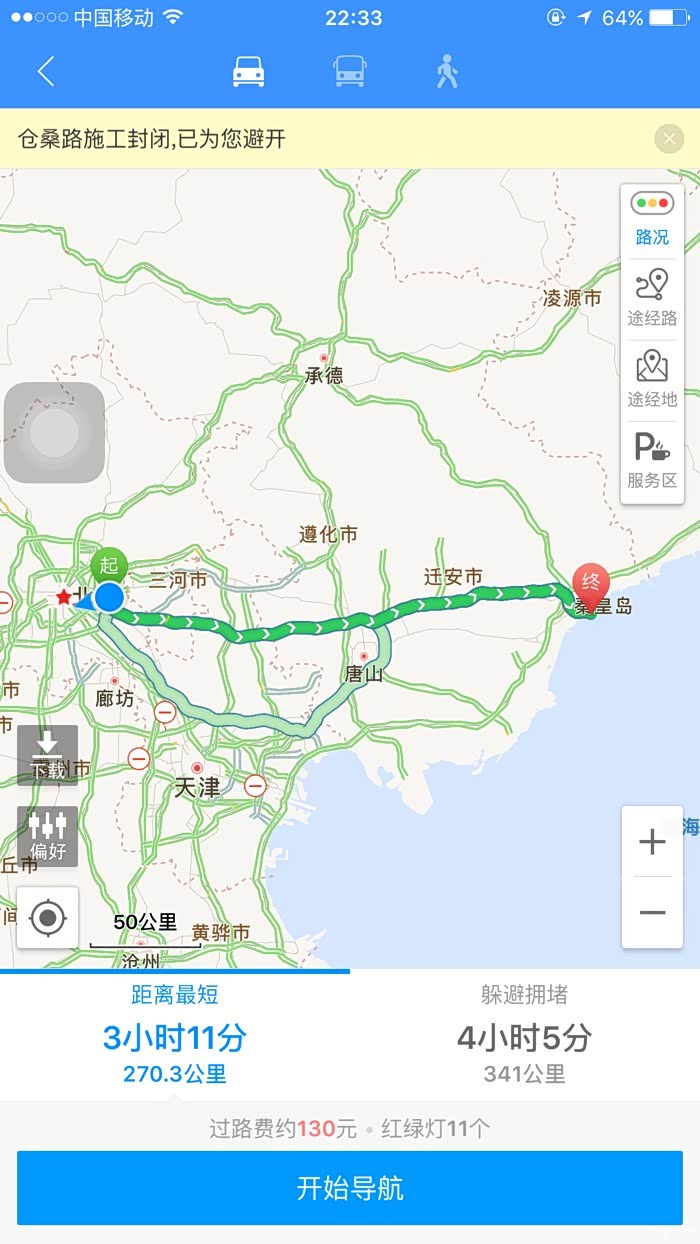This screenshot has width=700, height=1244.
Task: Tap the 下载 offline download button
Action: [x=47, y=756]
